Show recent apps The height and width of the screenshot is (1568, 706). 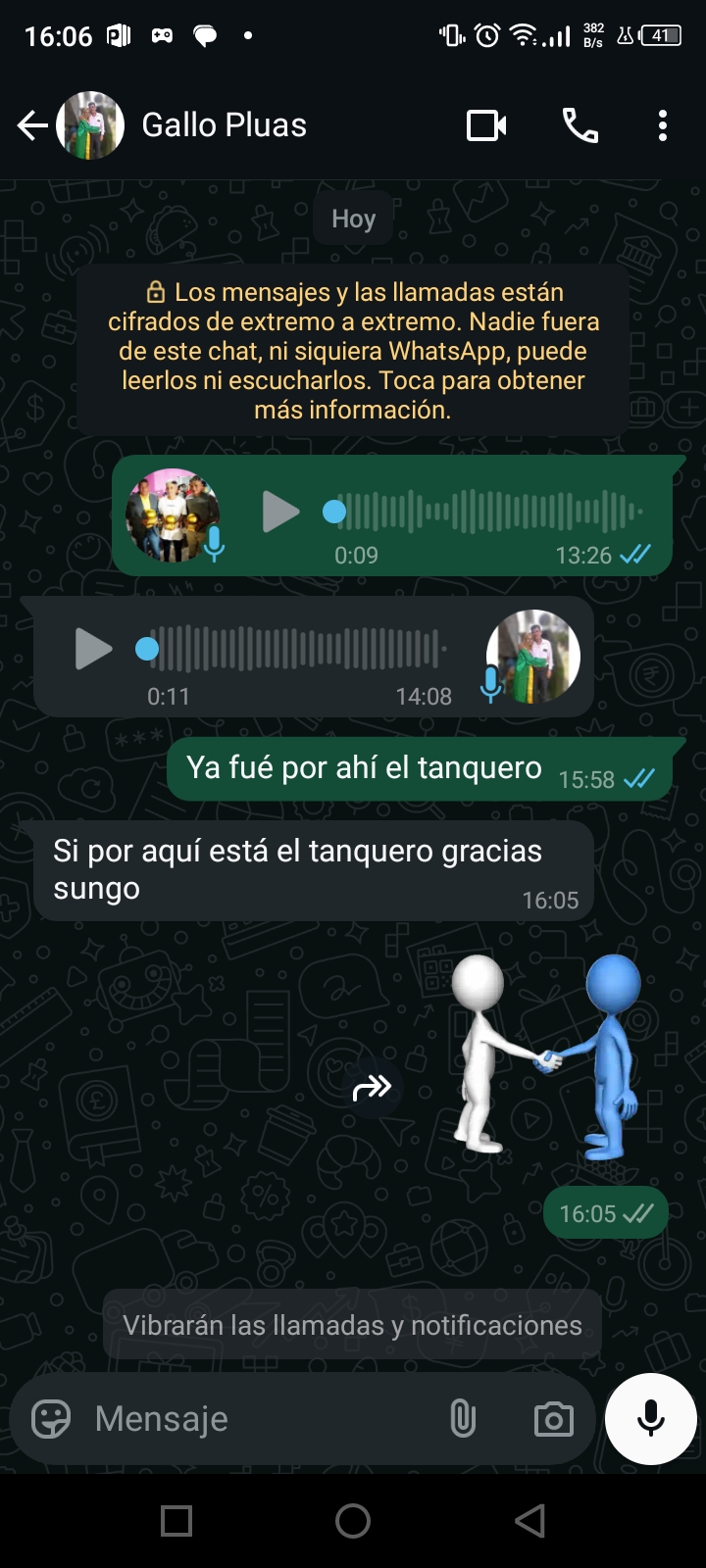point(176,1521)
